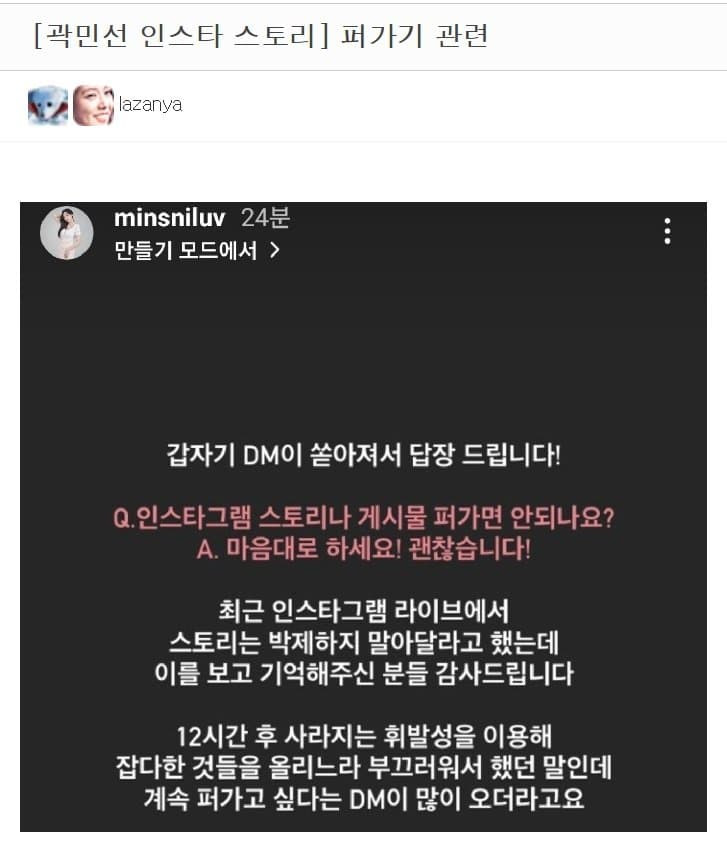Open author lazanya's profile
The height and width of the screenshot is (847, 727).
click(x=150, y=105)
